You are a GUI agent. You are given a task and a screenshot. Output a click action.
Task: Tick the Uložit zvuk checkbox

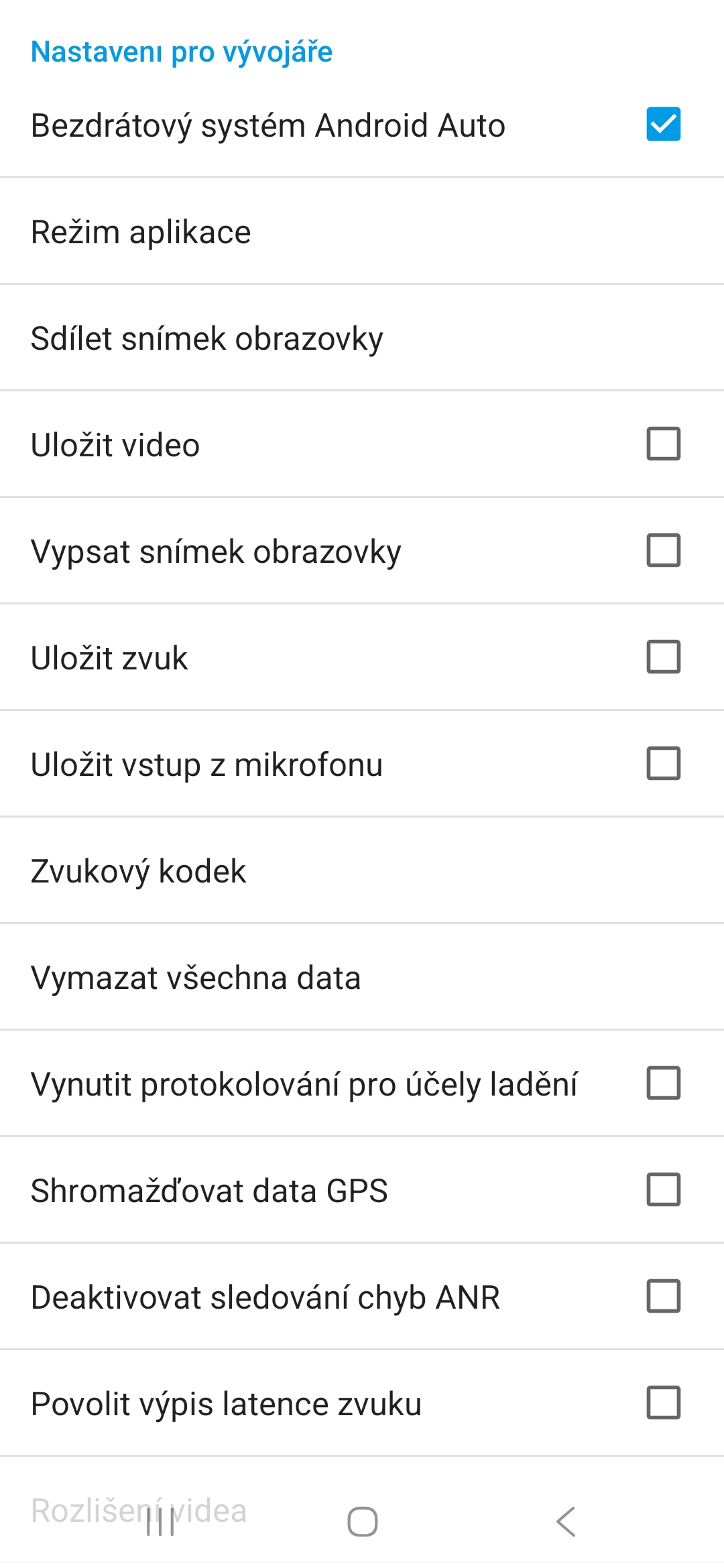pyautogui.click(x=663, y=657)
